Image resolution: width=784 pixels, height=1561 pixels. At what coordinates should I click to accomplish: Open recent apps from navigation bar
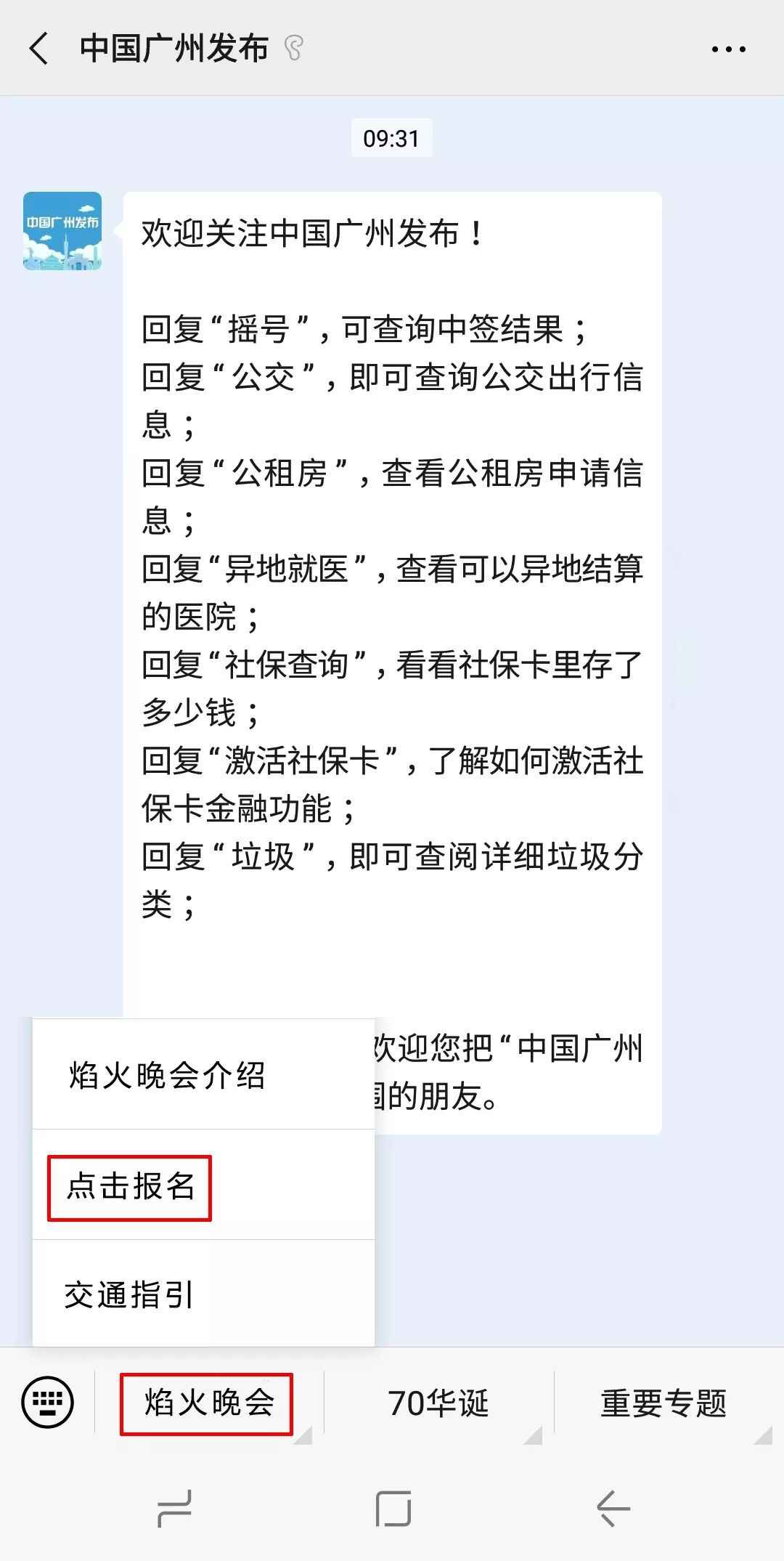174,1508
